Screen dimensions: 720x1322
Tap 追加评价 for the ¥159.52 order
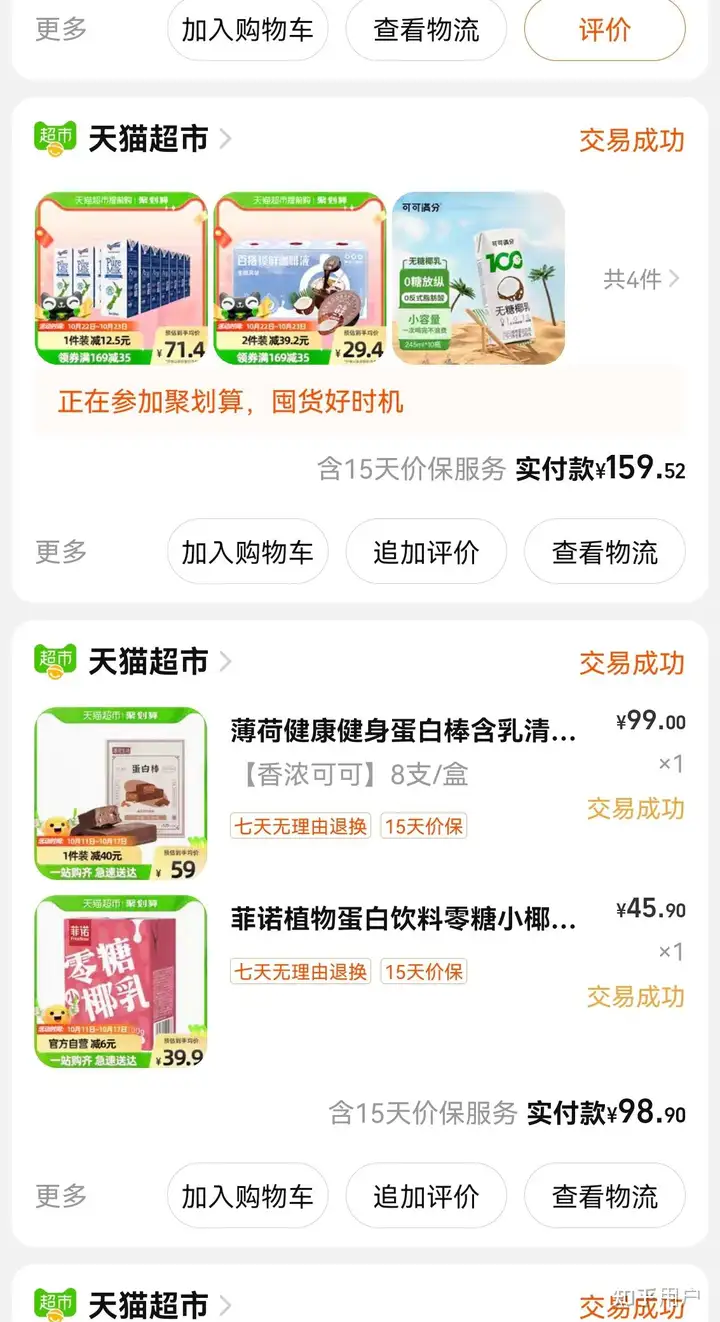[x=426, y=552]
